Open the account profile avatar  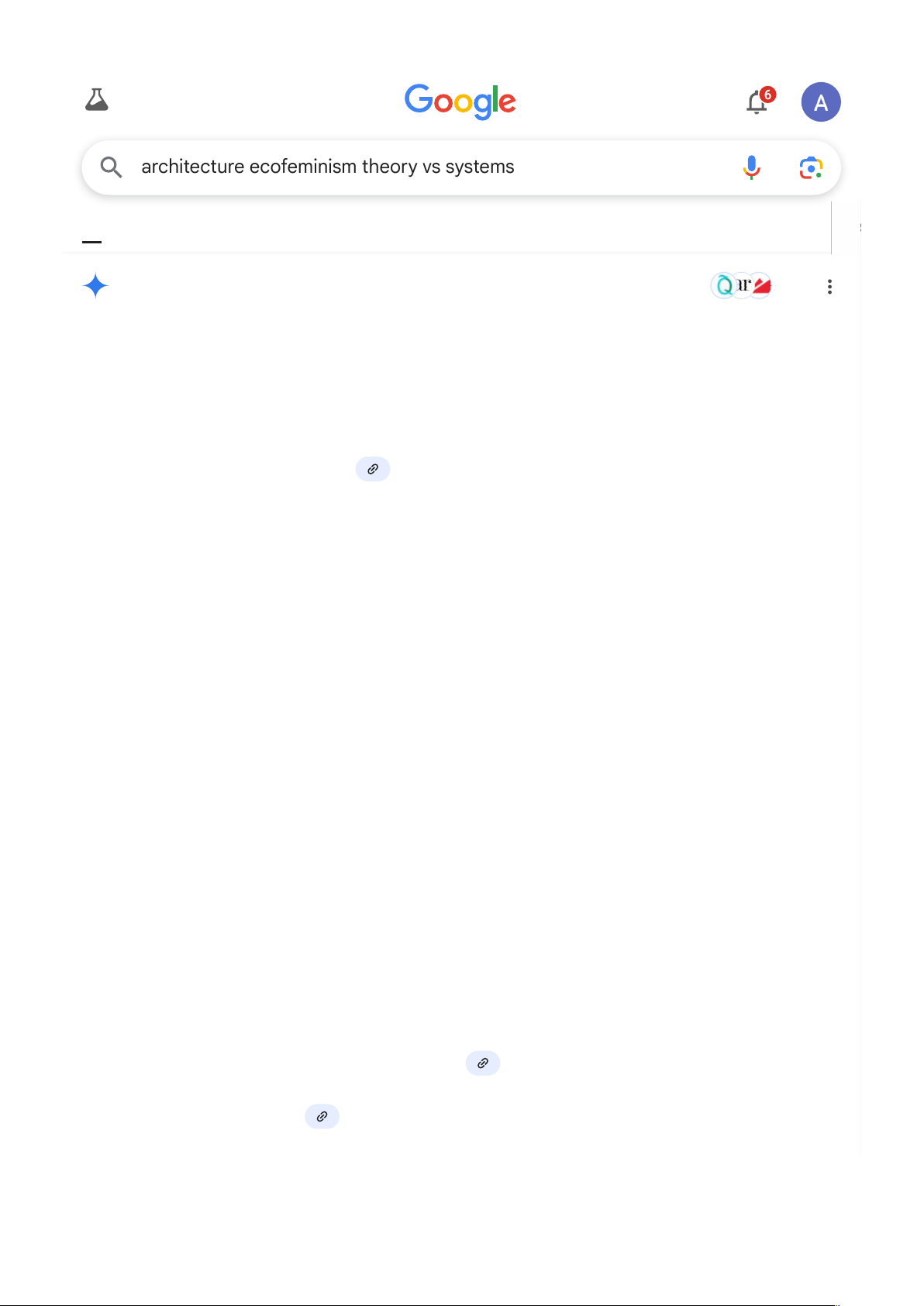(820, 102)
